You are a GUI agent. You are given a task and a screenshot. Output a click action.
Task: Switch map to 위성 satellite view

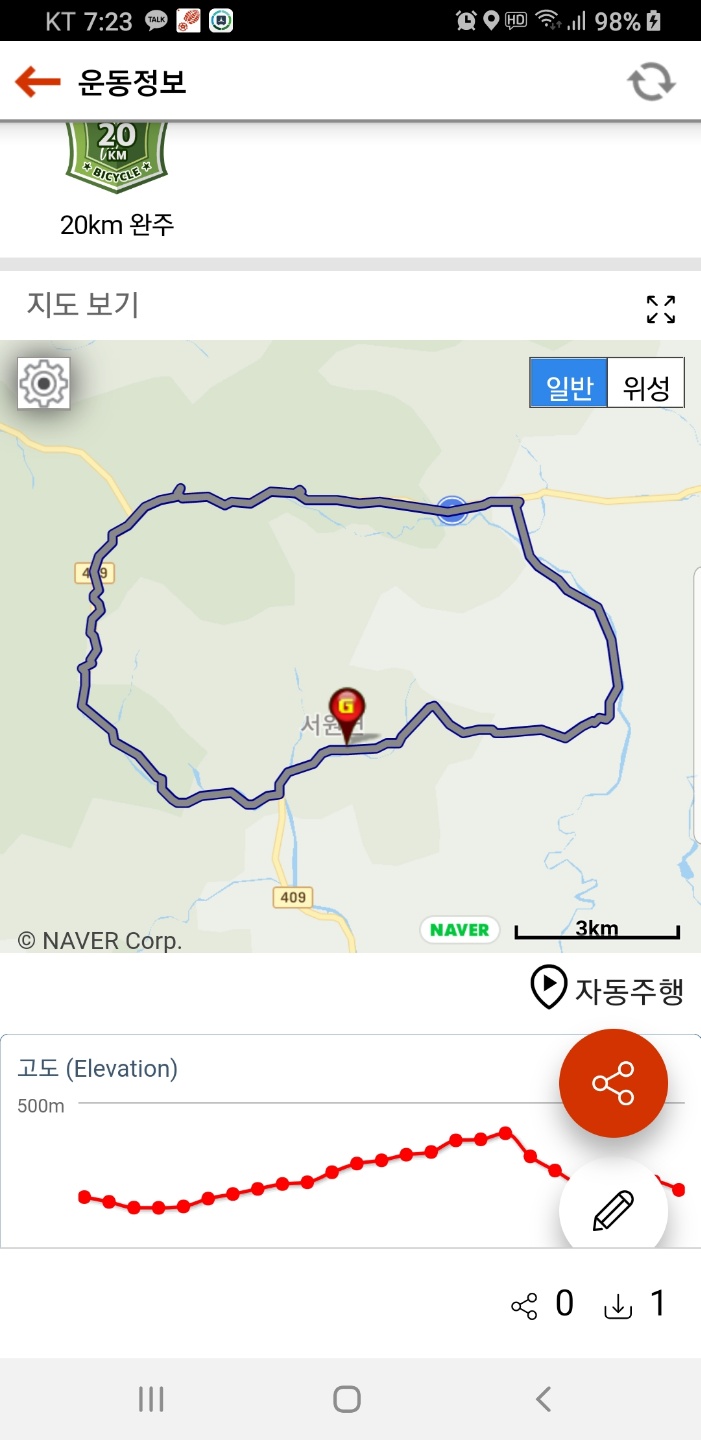(646, 383)
